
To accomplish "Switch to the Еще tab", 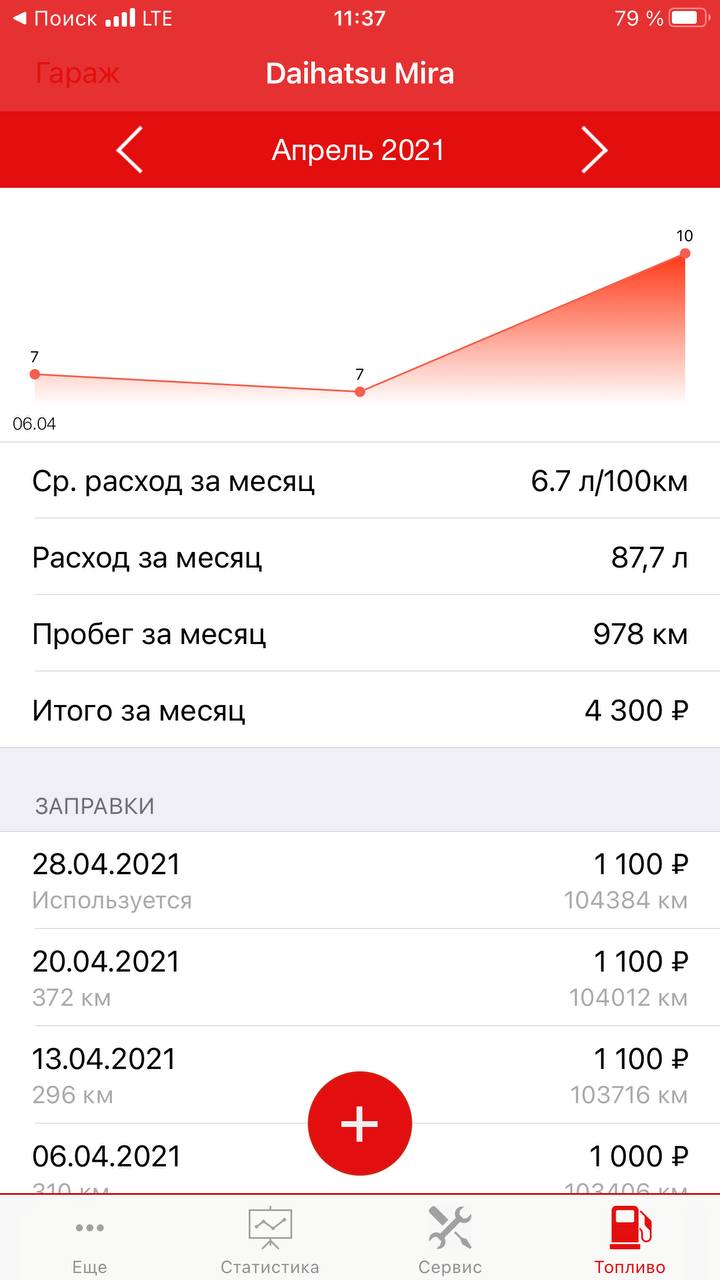I will pos(90,1238).
